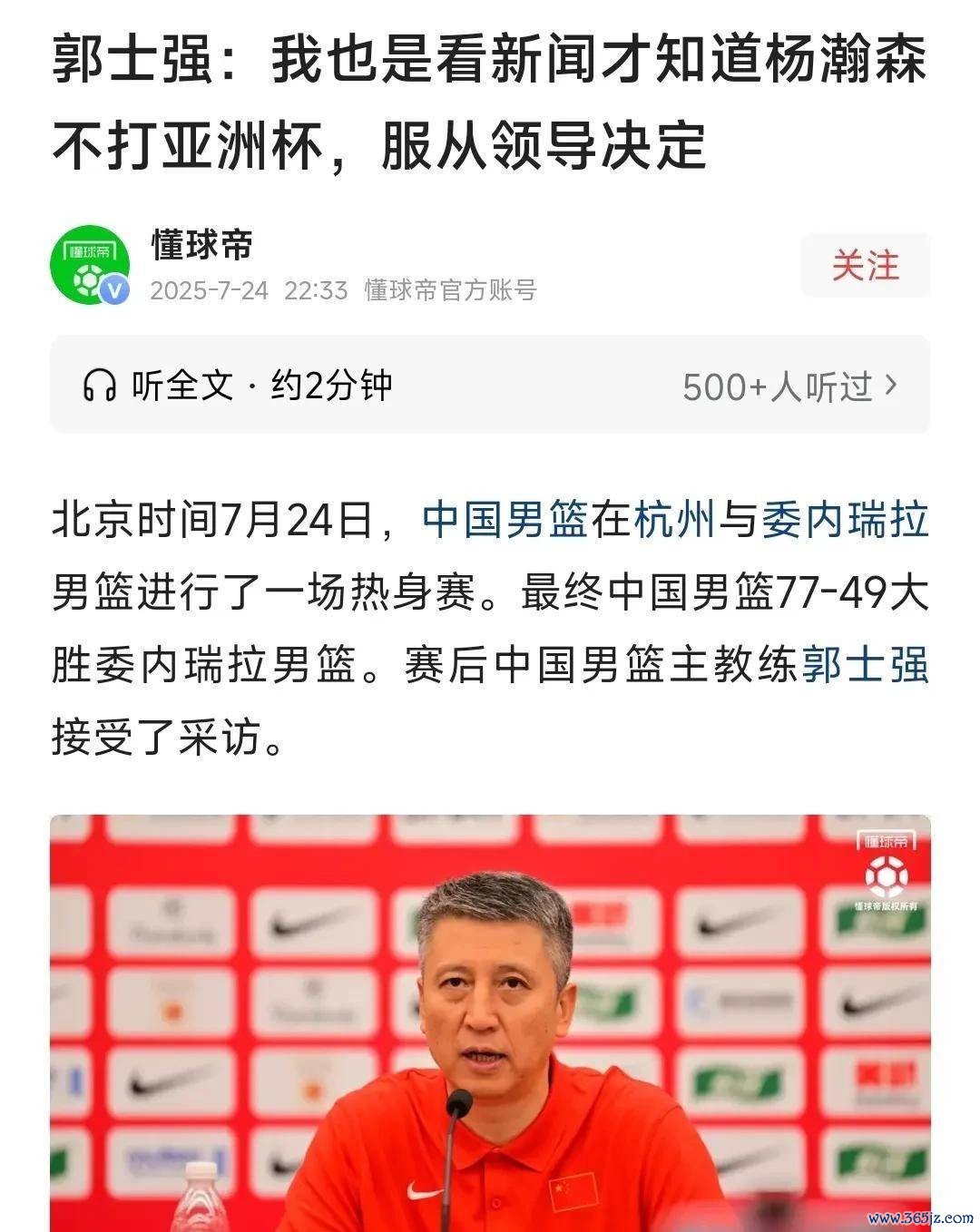Open the 委内瑞拉 link

844,522
